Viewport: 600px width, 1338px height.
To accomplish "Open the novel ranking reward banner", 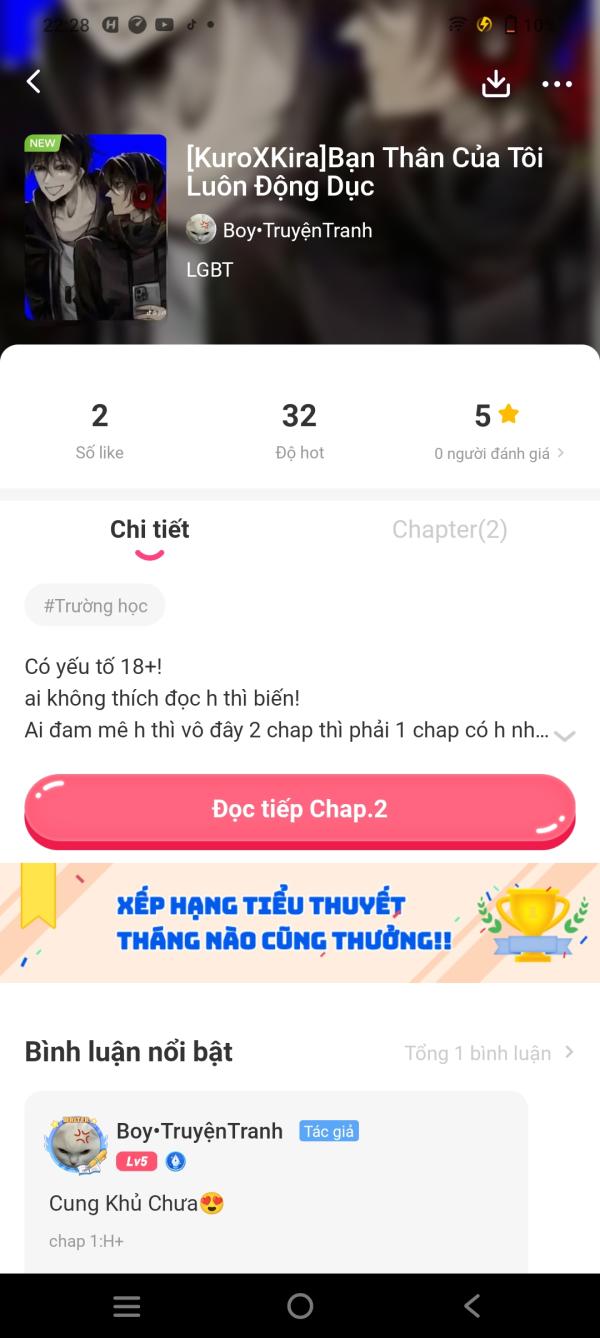I will coord(300,922).
